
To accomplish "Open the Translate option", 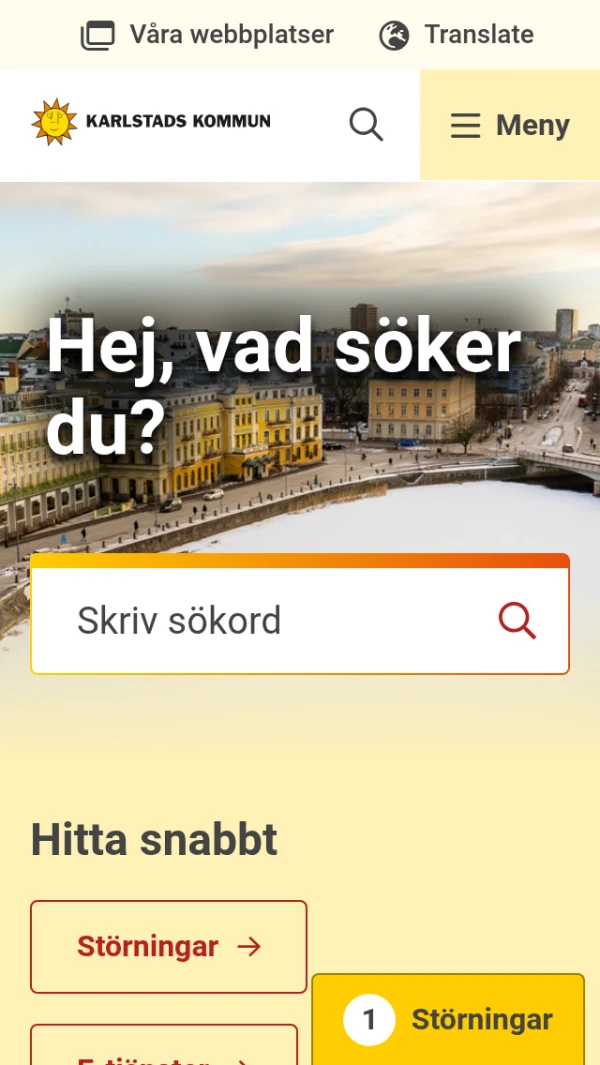I will coord(456,35).
